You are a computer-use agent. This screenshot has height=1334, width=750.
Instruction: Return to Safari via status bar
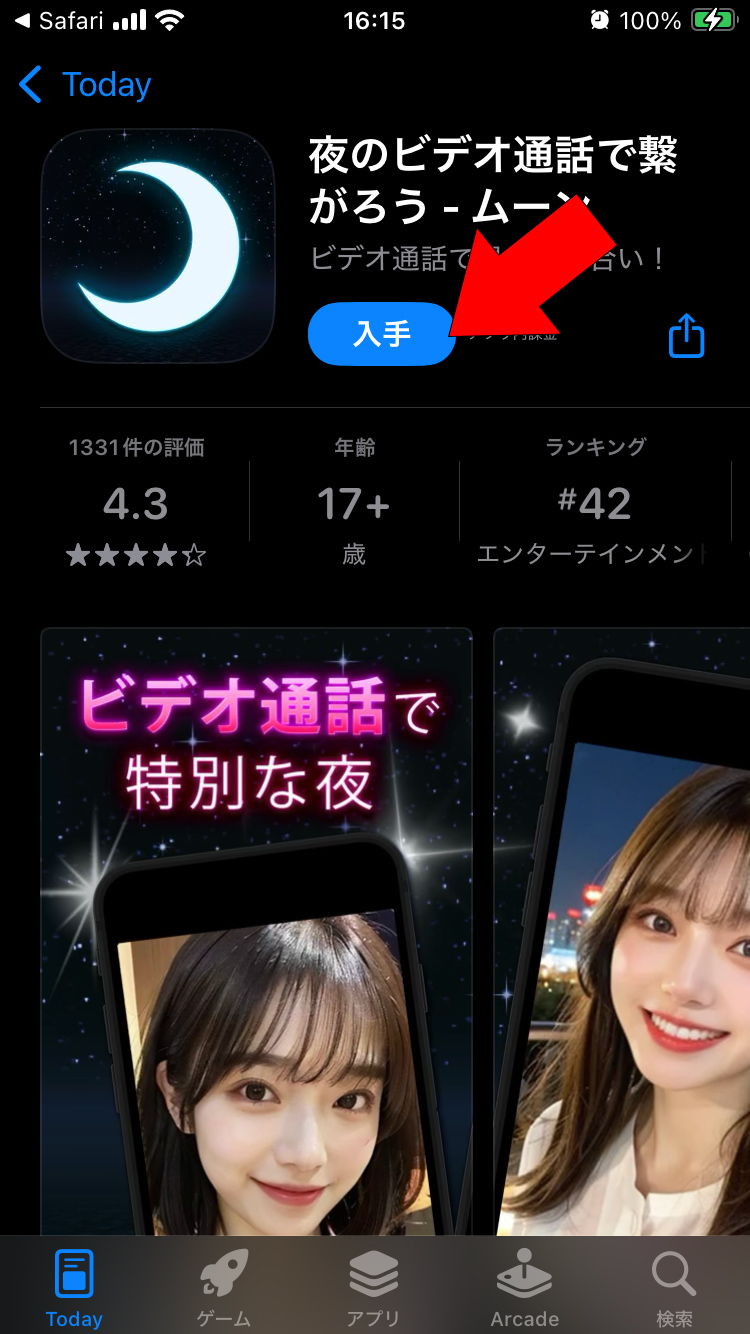pyautogui.click(x=58, y=21)
